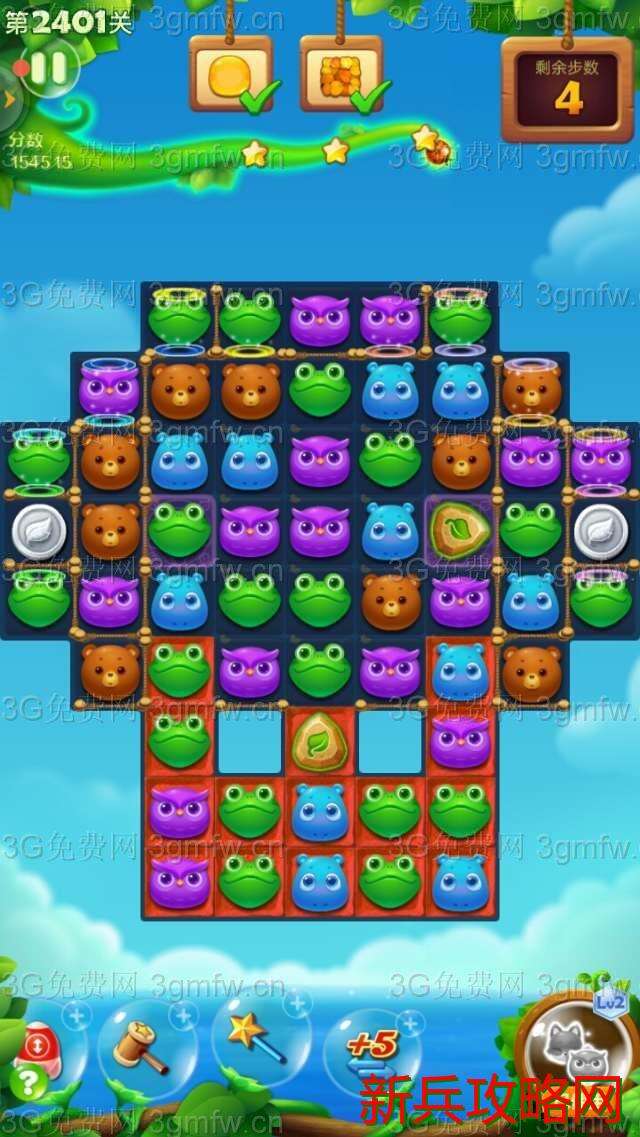Tap the leaf stone on the red tiles
The height and width of the screenshot is (1137, 640).
pyautogui.click(x=319, y=741)
